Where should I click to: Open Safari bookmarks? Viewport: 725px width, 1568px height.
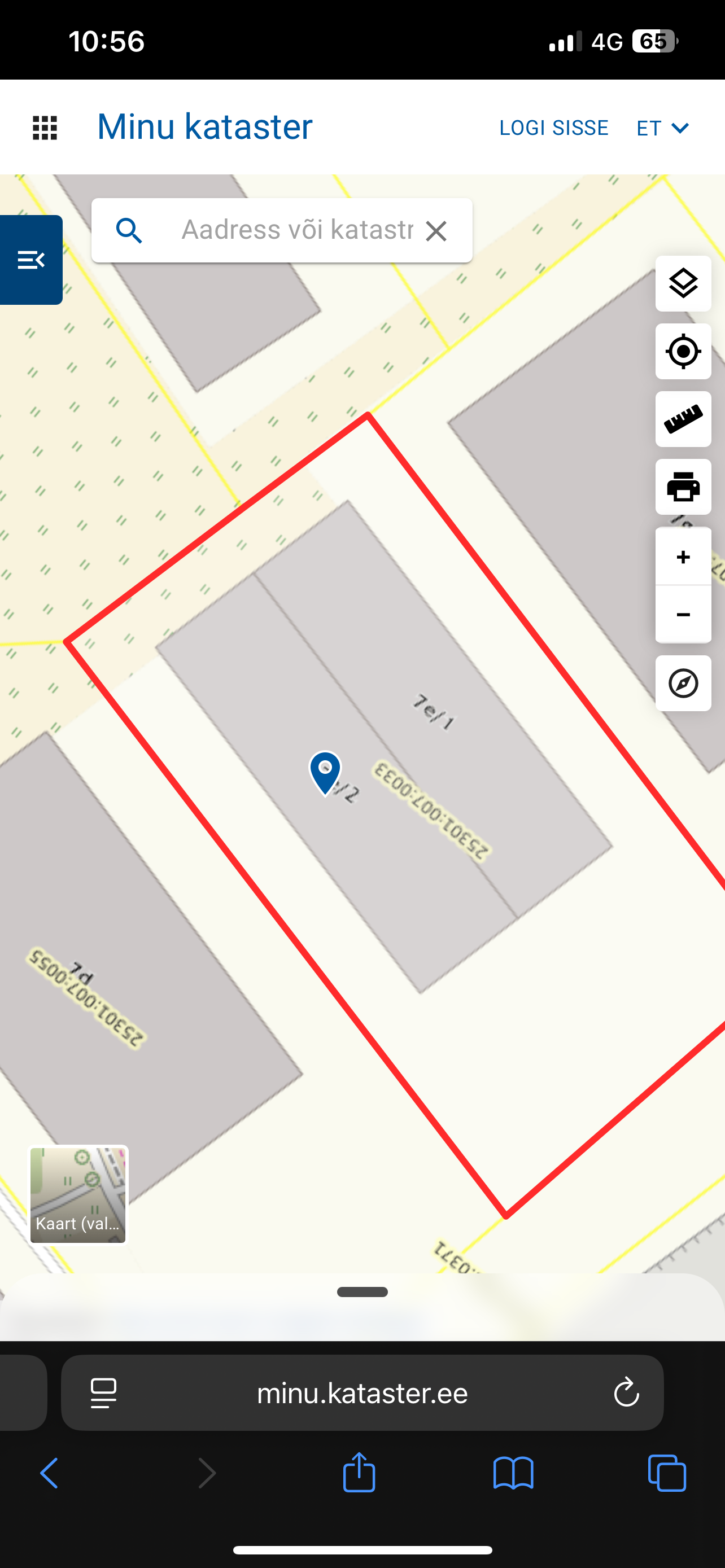coord(513,1474)
